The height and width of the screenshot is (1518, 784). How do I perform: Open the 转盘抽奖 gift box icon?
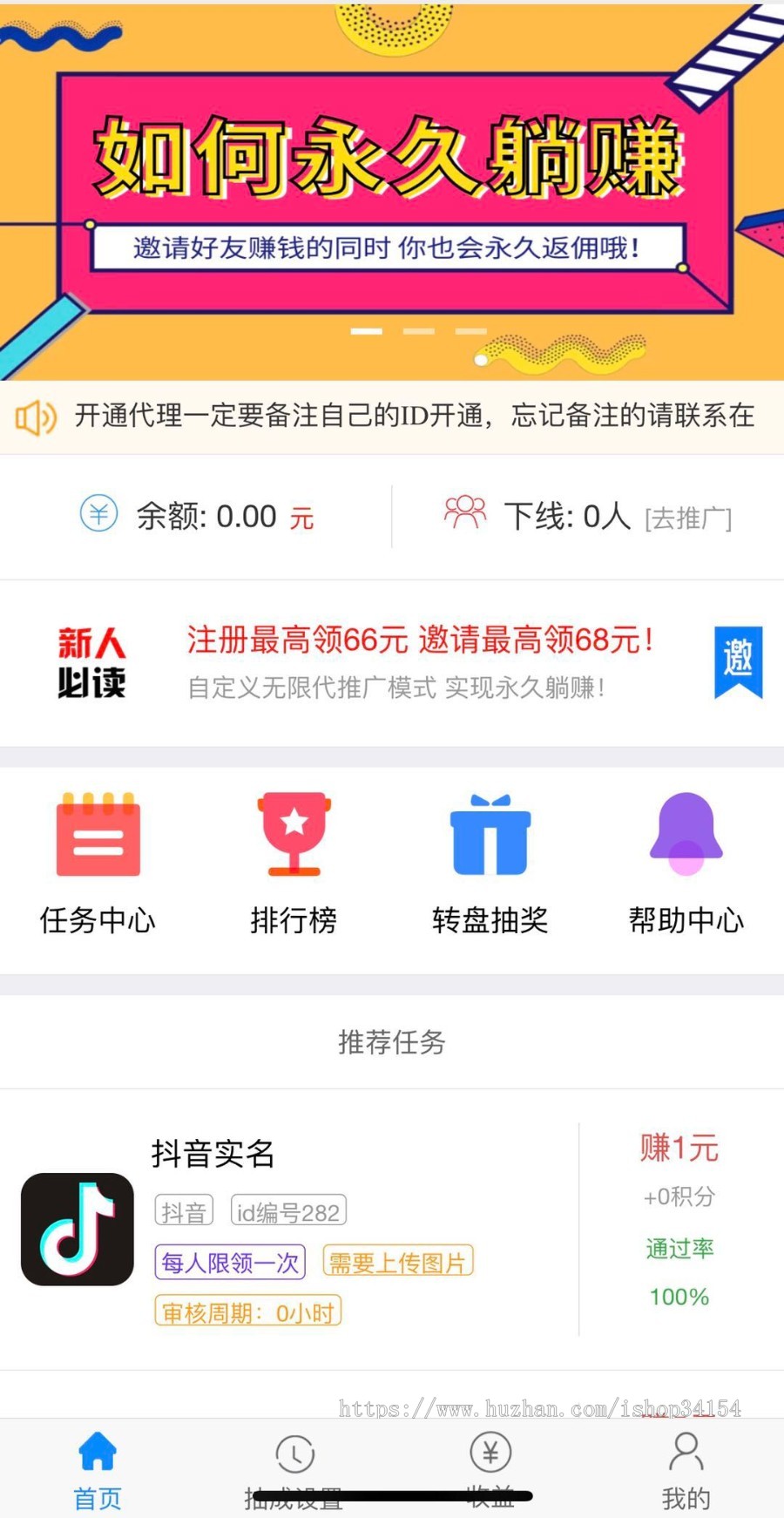[490, 834]
